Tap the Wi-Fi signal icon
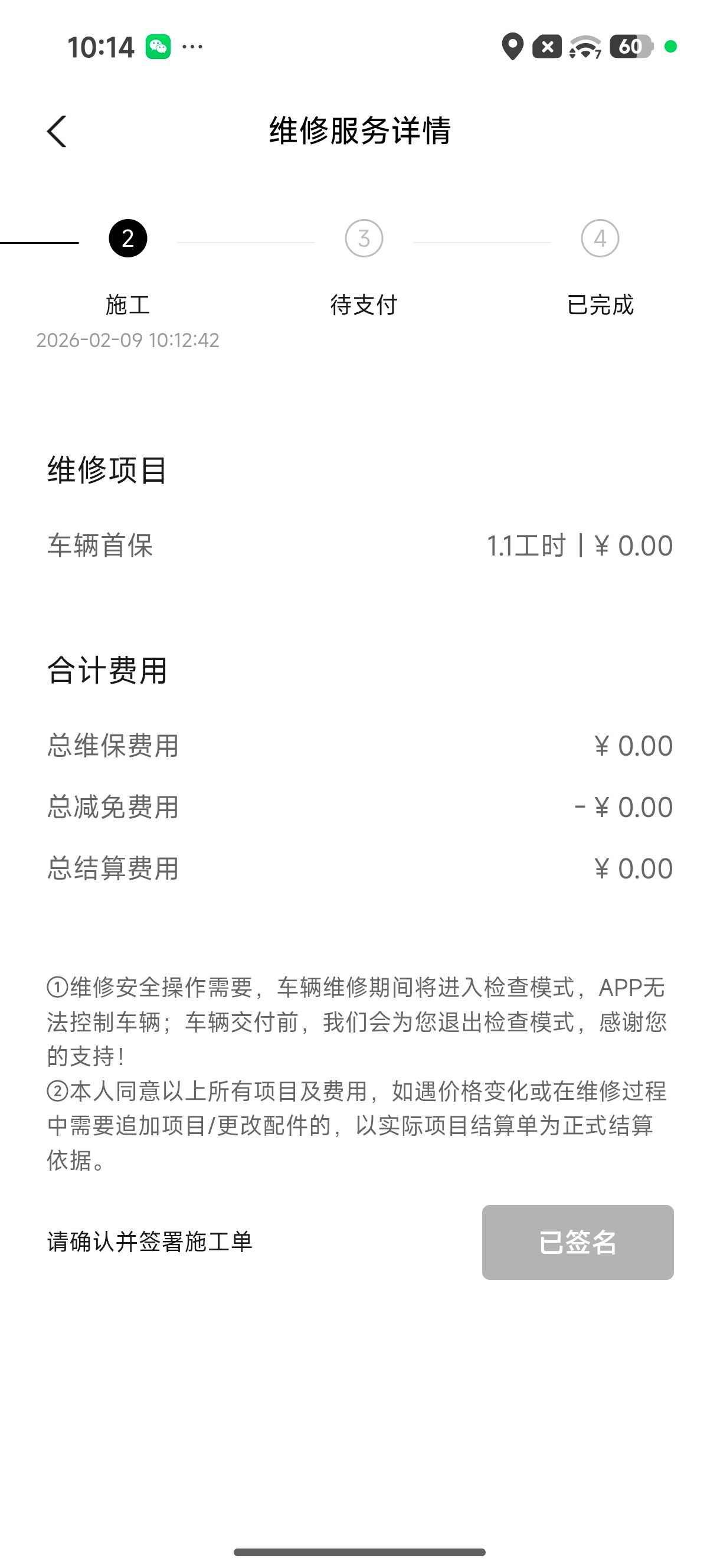Screen dimensions: 720x1568 (584, 47)
